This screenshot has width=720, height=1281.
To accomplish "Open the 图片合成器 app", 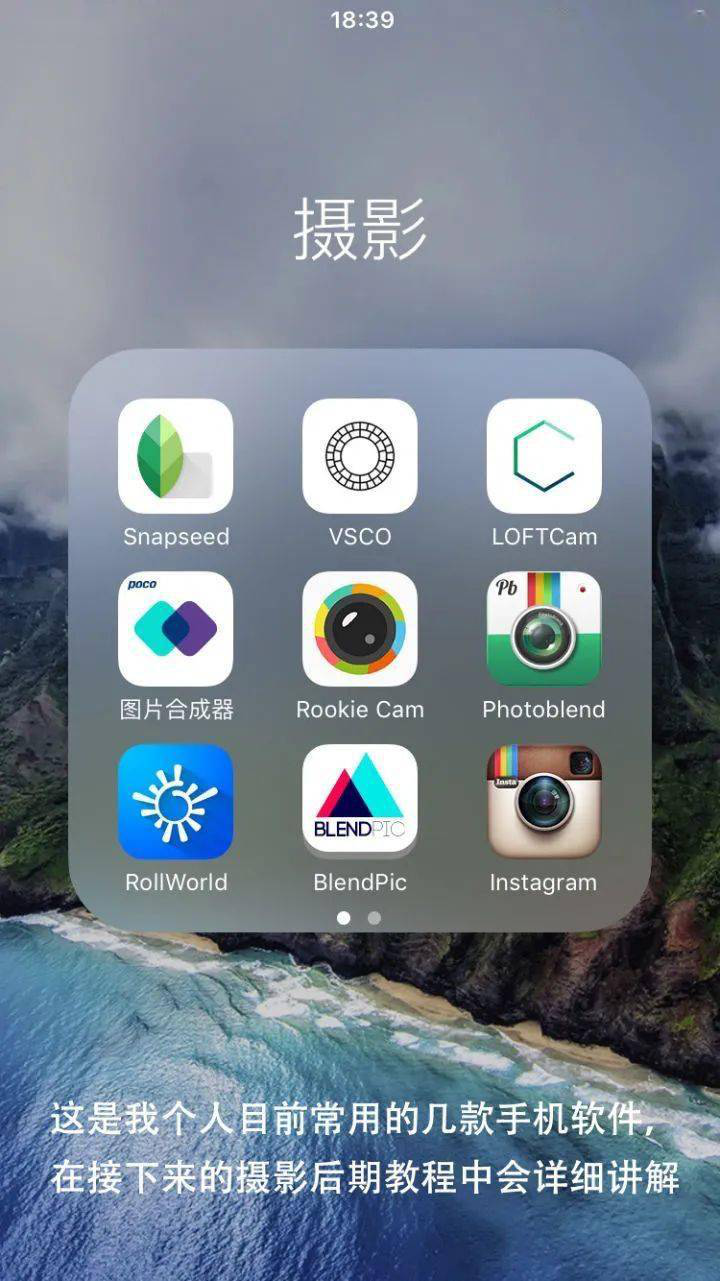I will (175, 629).
